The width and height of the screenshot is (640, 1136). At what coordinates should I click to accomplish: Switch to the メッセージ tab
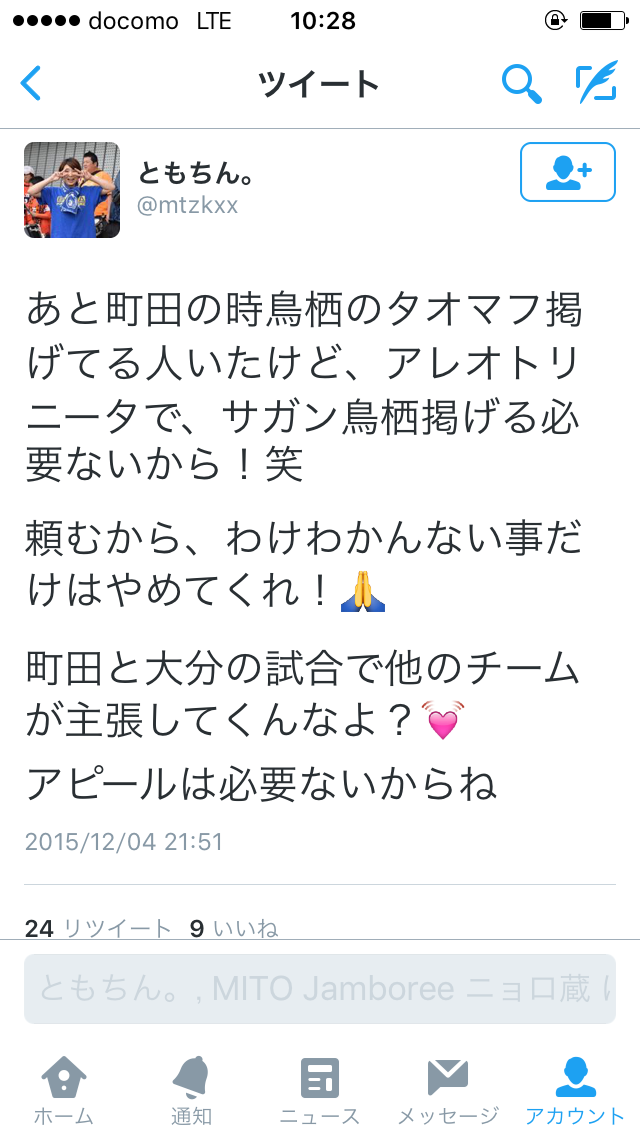coord(447,1090)
